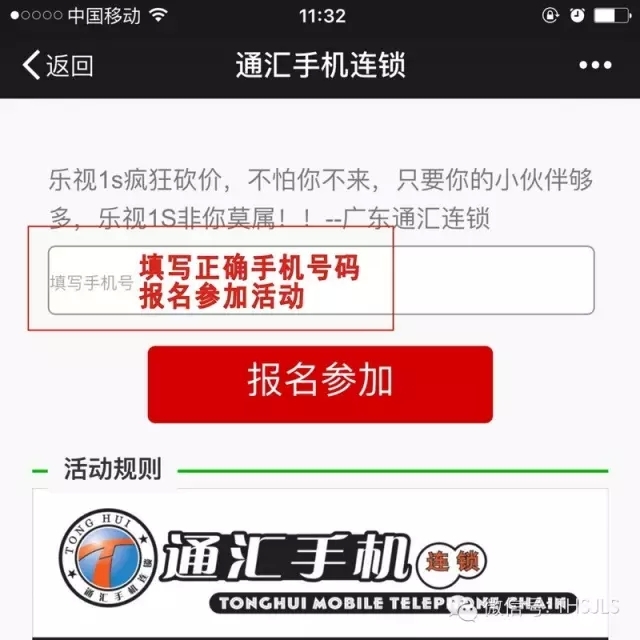The height and width of the screenshot is (640, 640).
Task: Open the three-dot overflow menu
Action: (x=595, y=67)
